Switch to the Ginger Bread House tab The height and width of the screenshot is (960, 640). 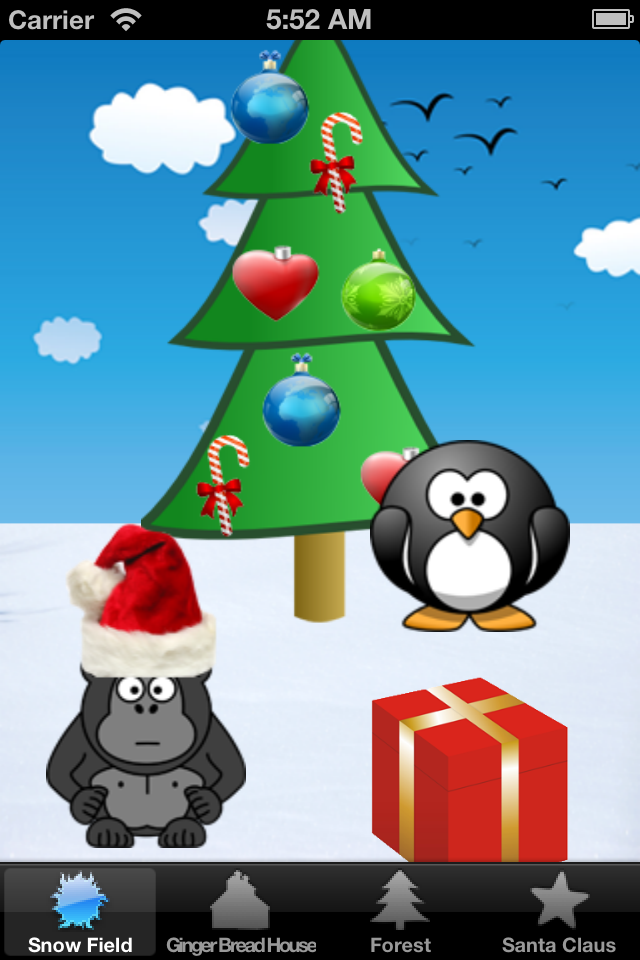[x=240, y=912]
